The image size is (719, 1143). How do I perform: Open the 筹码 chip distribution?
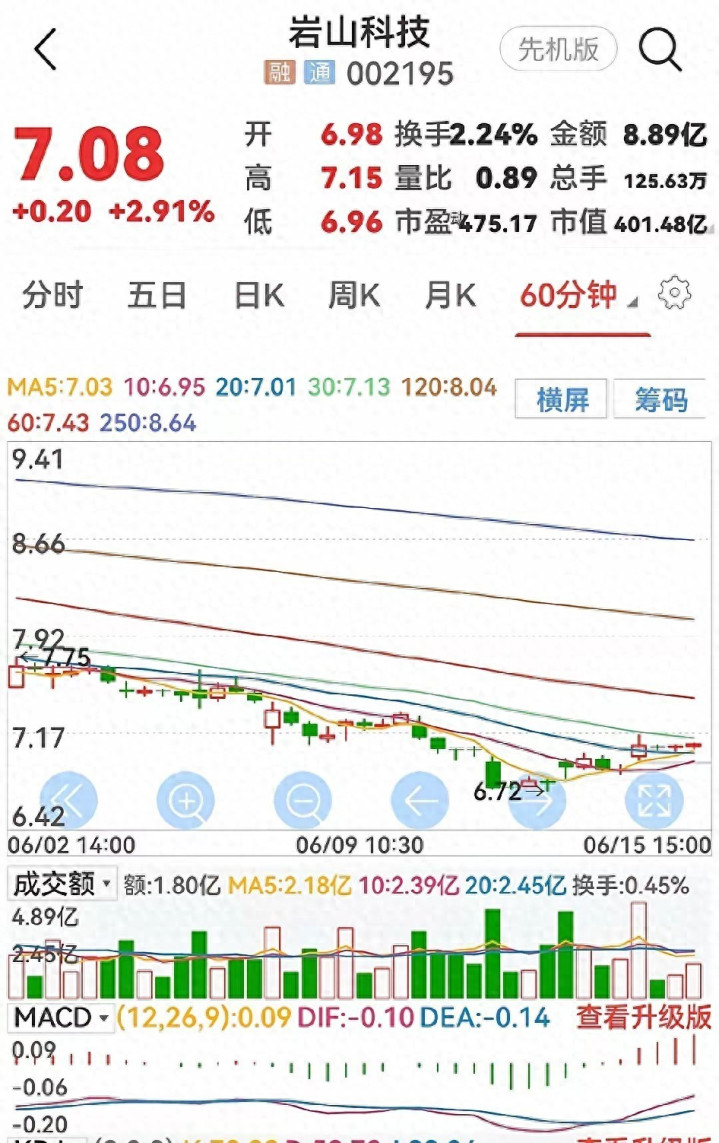tap(661, 399)
